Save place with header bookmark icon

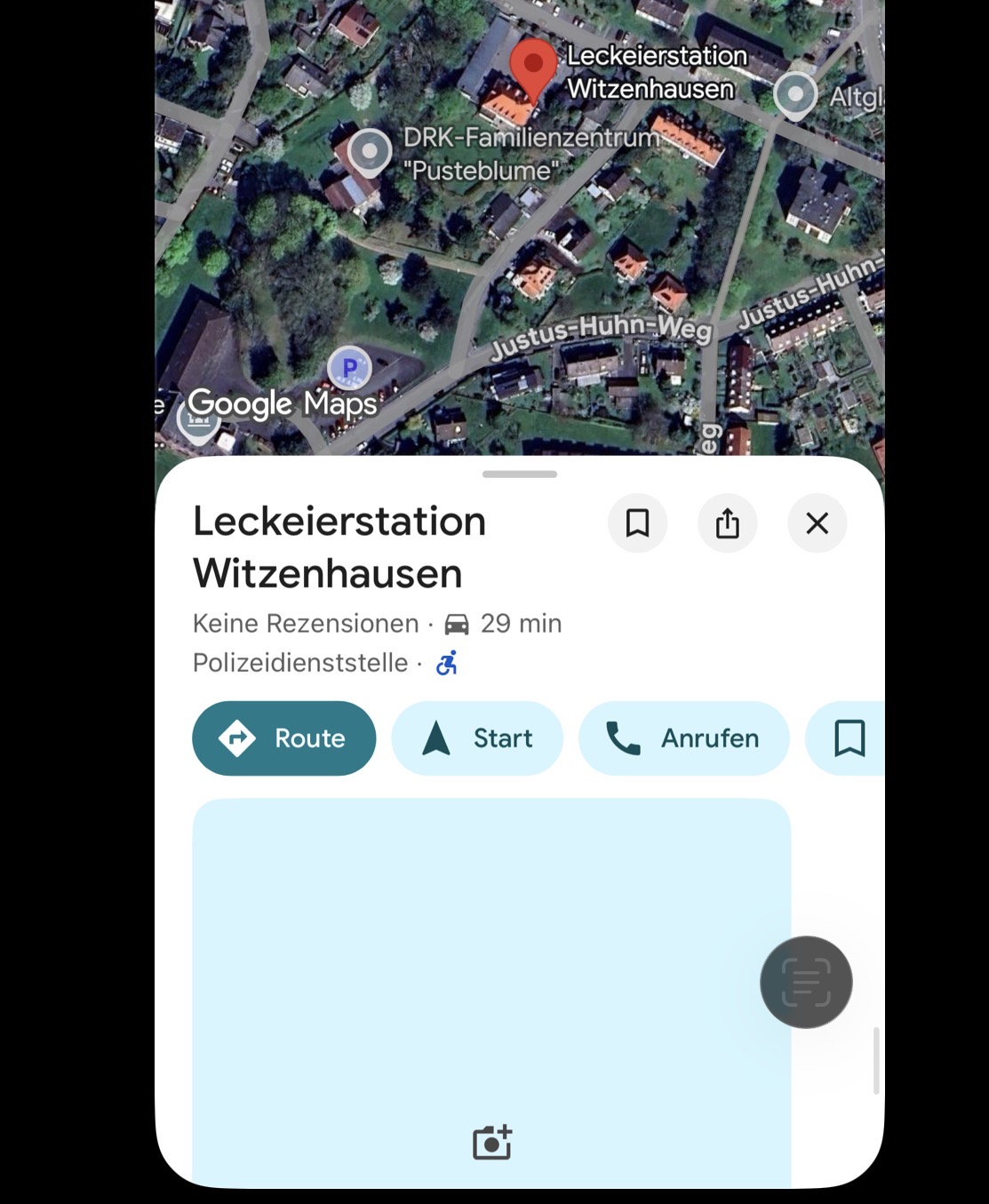point(637,523)
